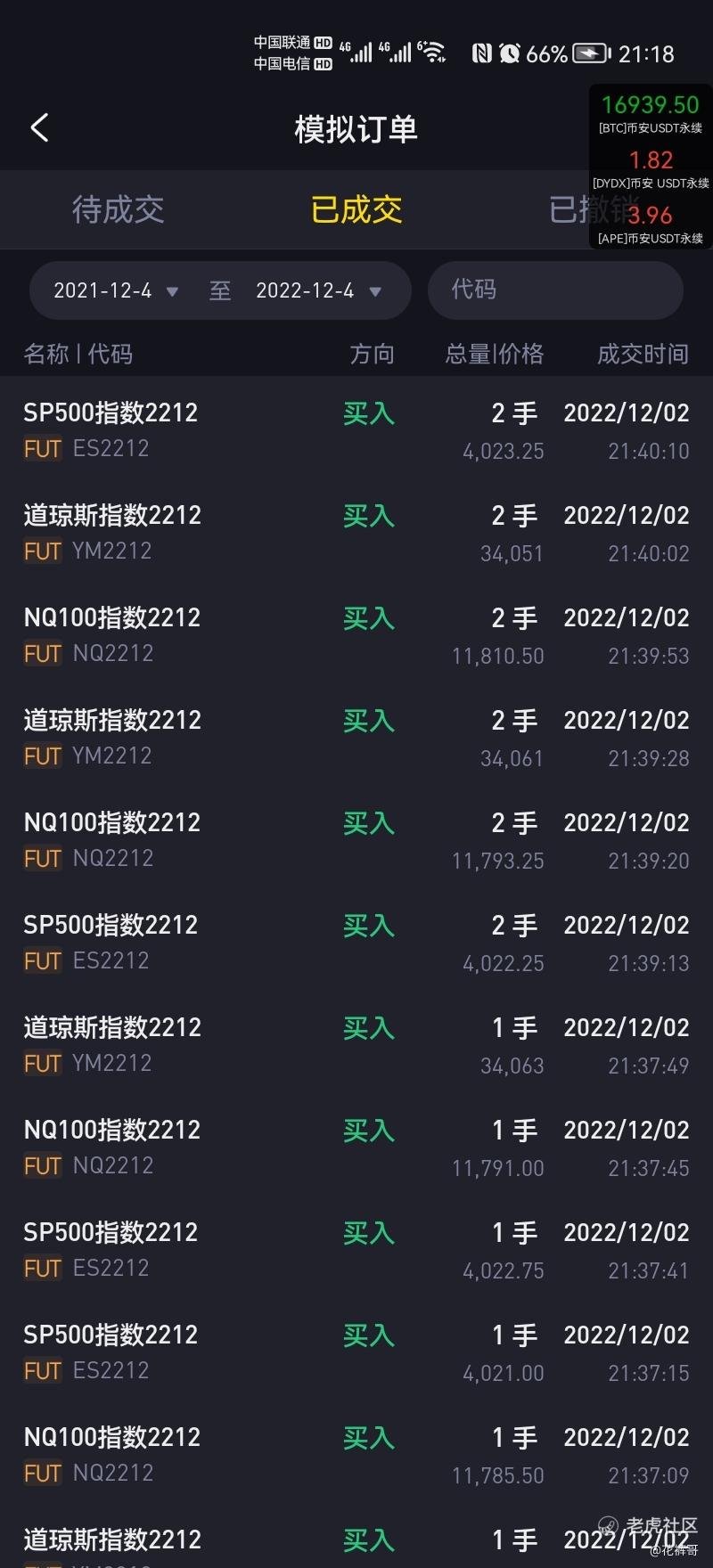Open the SP500指数2212 order at 21:39:13

(x=356, y=943)
